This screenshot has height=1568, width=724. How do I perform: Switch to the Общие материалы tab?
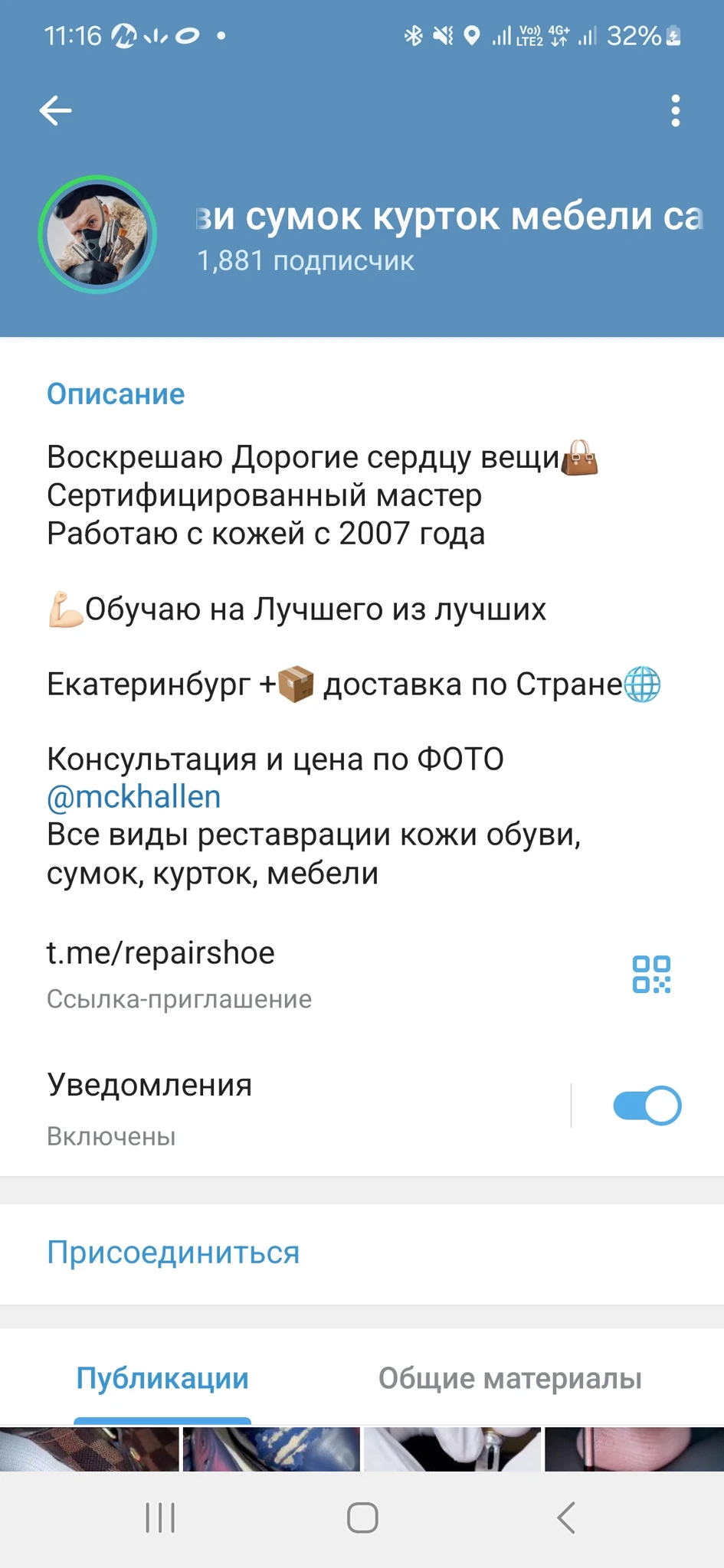click(x=510, y=1378)
